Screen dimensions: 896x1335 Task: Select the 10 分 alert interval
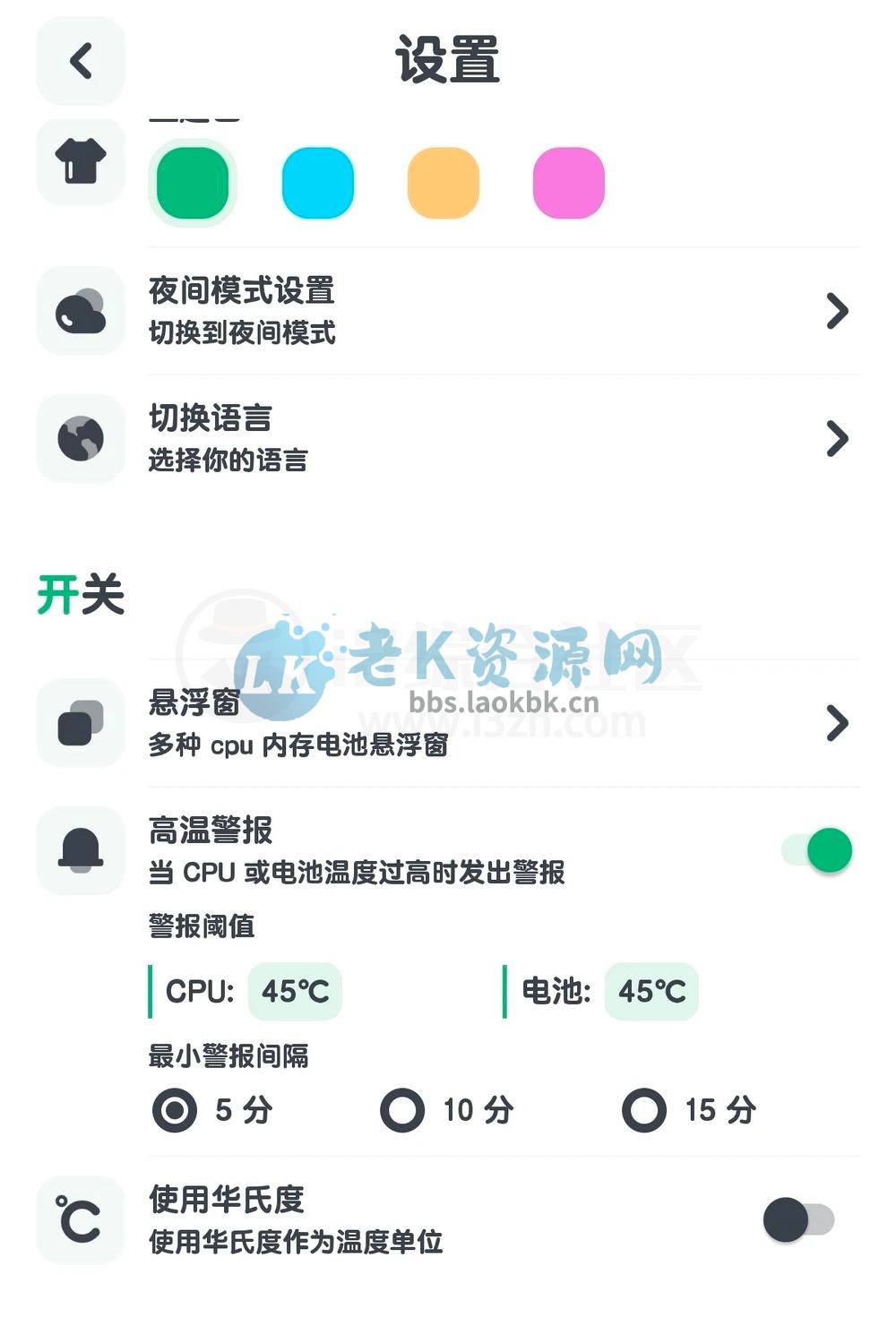point(403,1111)
